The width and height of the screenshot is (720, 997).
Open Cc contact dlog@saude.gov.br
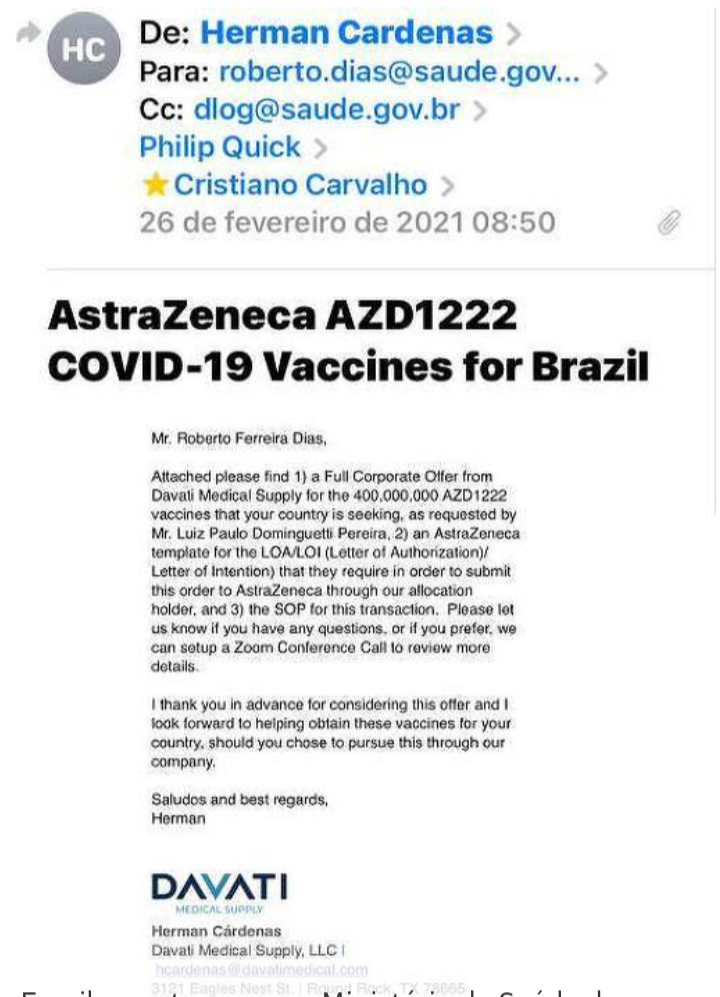click(x=327, y=110)
